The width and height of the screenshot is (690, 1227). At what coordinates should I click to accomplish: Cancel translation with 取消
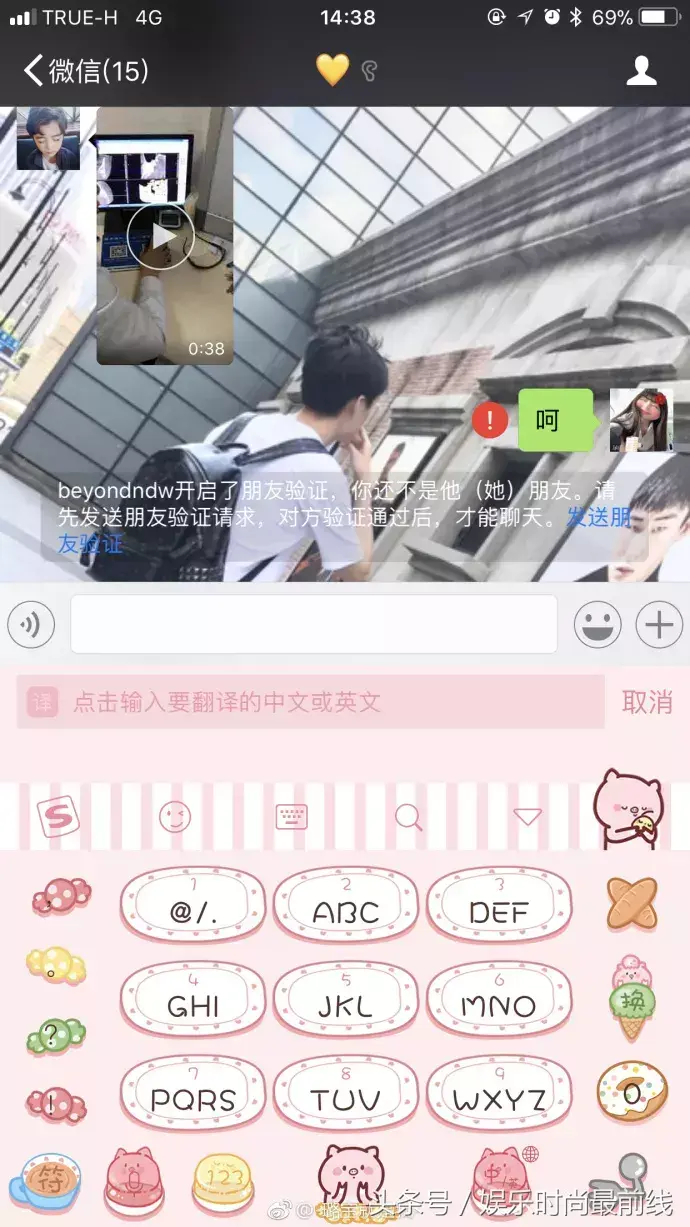pos(647,702)
